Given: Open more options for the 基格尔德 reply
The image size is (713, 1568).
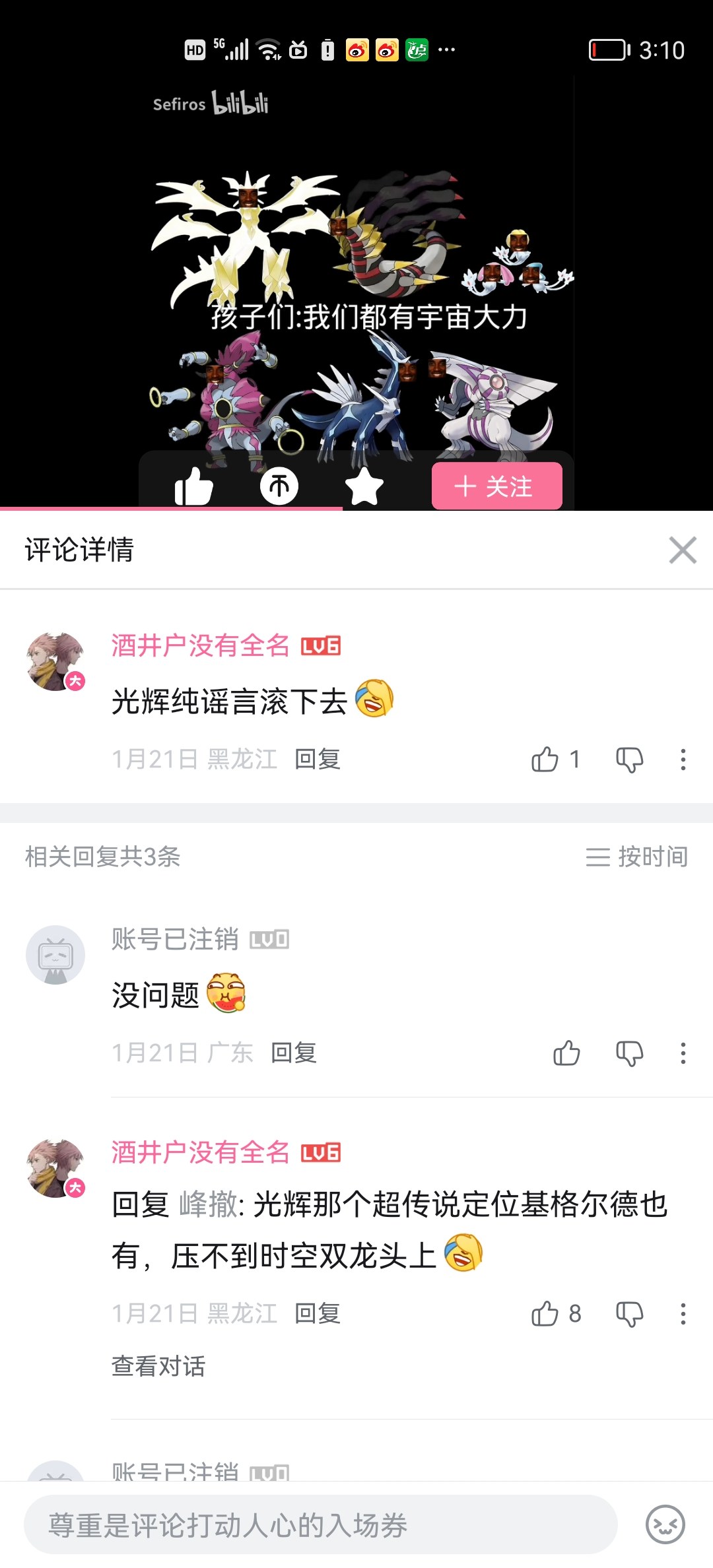Looking at the screenshot, I should coord(683,1314).
